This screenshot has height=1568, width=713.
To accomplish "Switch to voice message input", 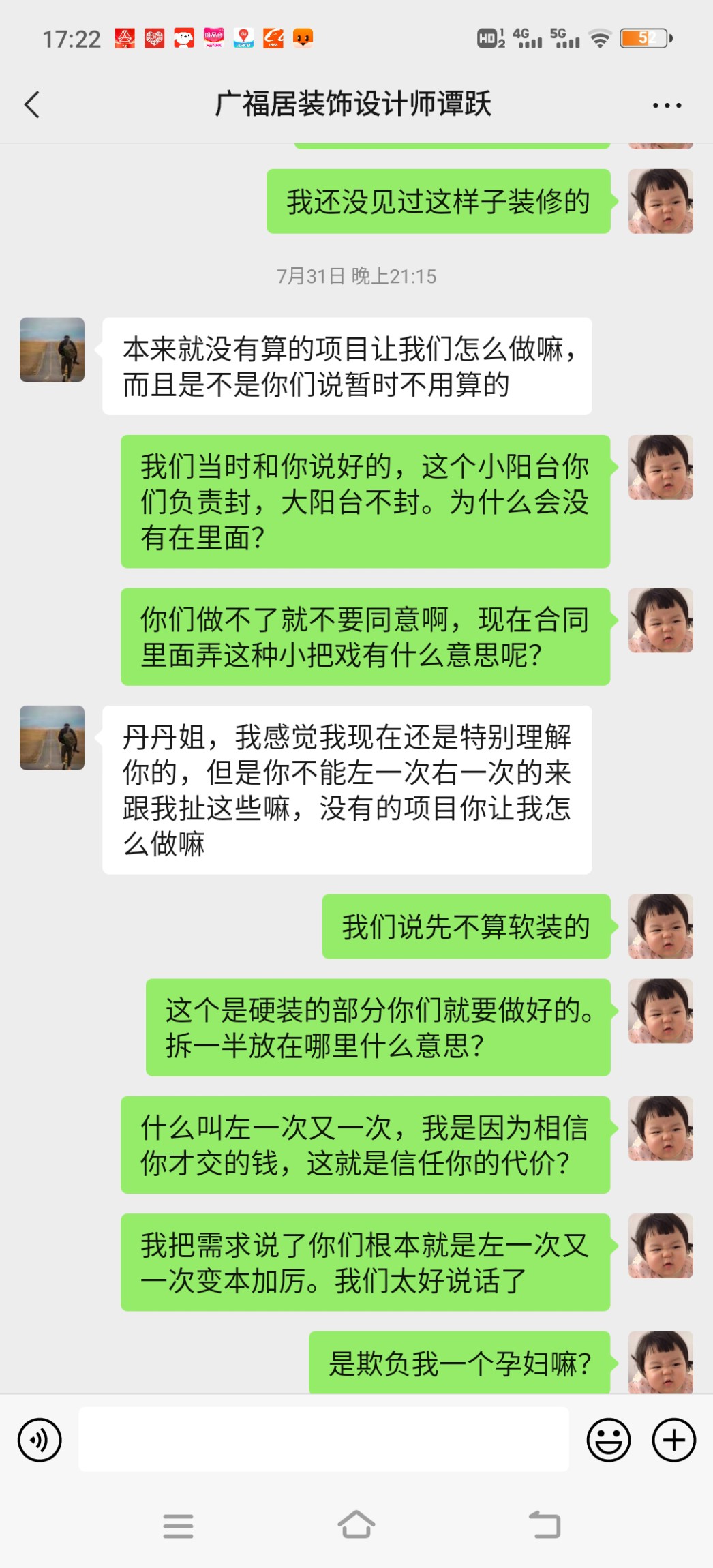I will pyautogui.click(x=40, y=1440).
